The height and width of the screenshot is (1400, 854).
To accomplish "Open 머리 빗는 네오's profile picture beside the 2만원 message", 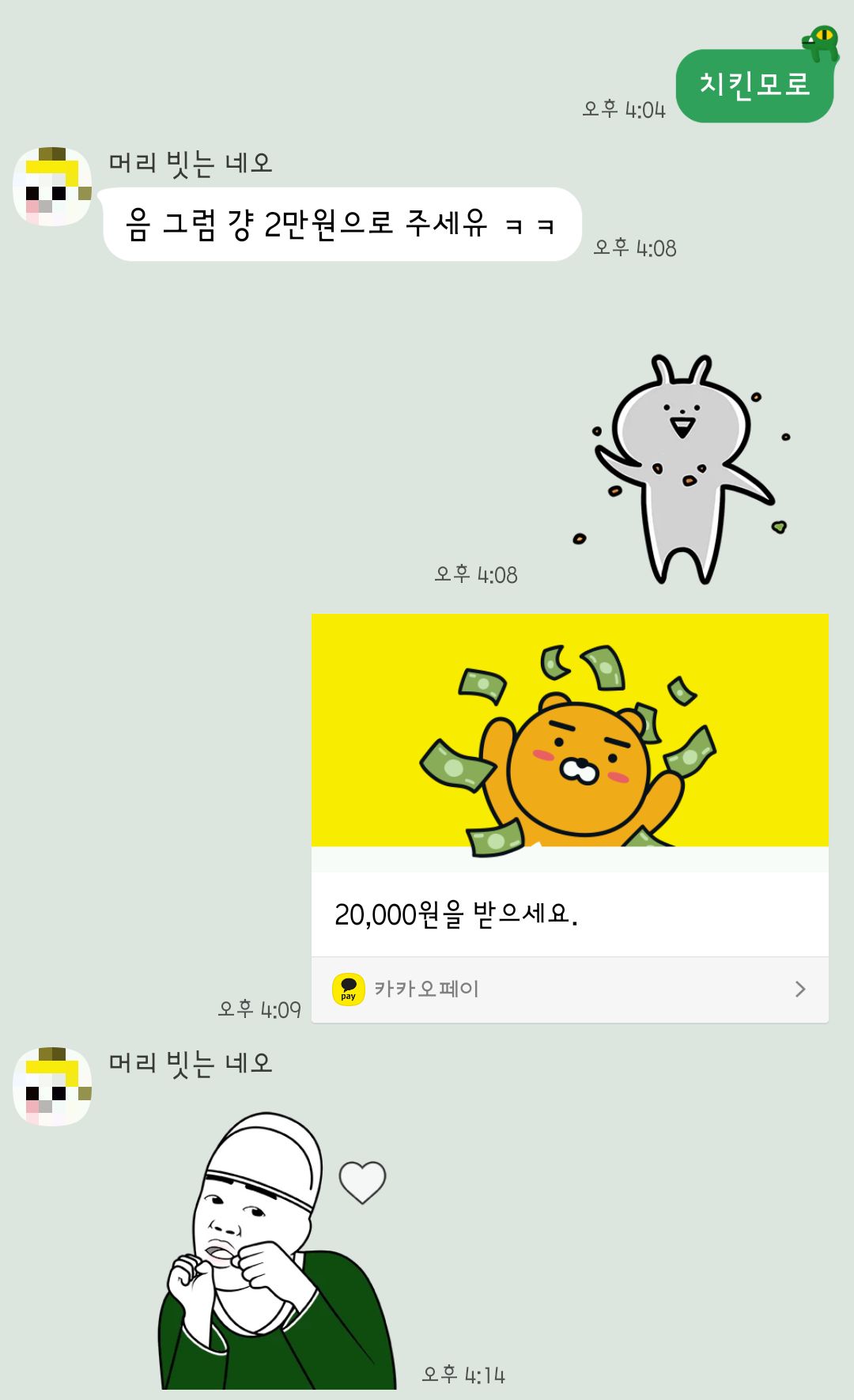I will click(52, 187).
